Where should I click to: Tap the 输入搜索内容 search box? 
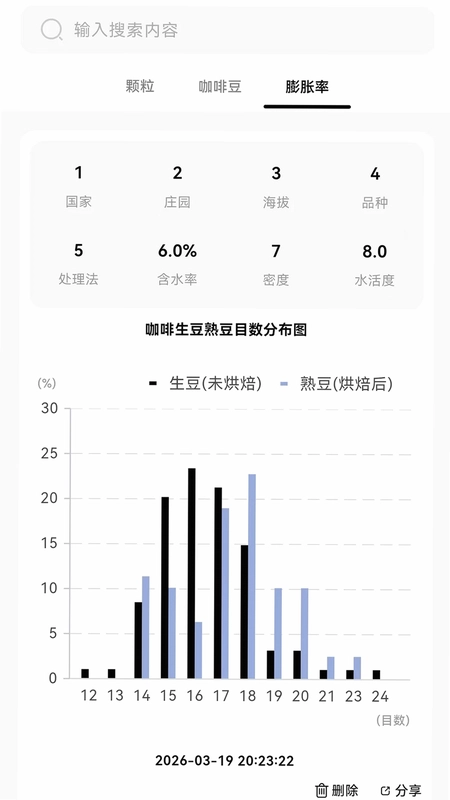click(x=228, y=31)
